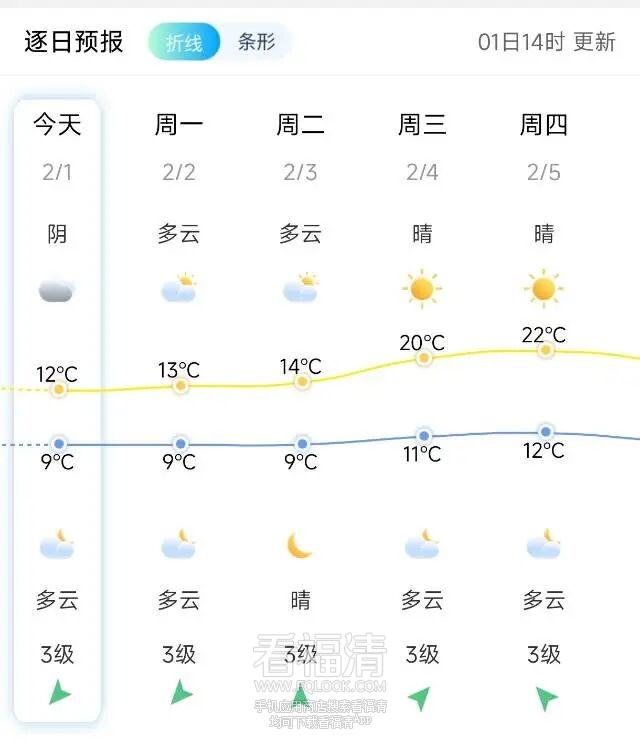Switch to the 条形 bar view
This screenshot has width=640, height=745.
(x=256, y=42)
